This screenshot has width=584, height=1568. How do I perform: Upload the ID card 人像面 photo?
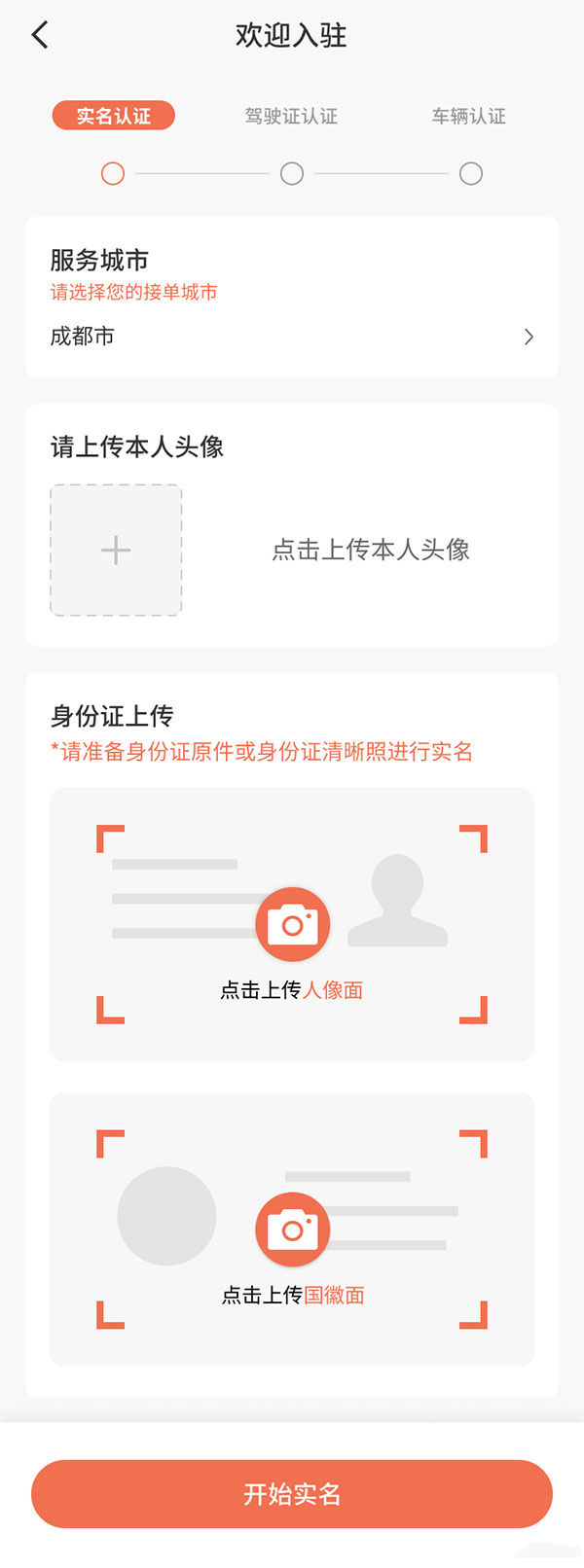pyautogui.click(x=292, y=924)
